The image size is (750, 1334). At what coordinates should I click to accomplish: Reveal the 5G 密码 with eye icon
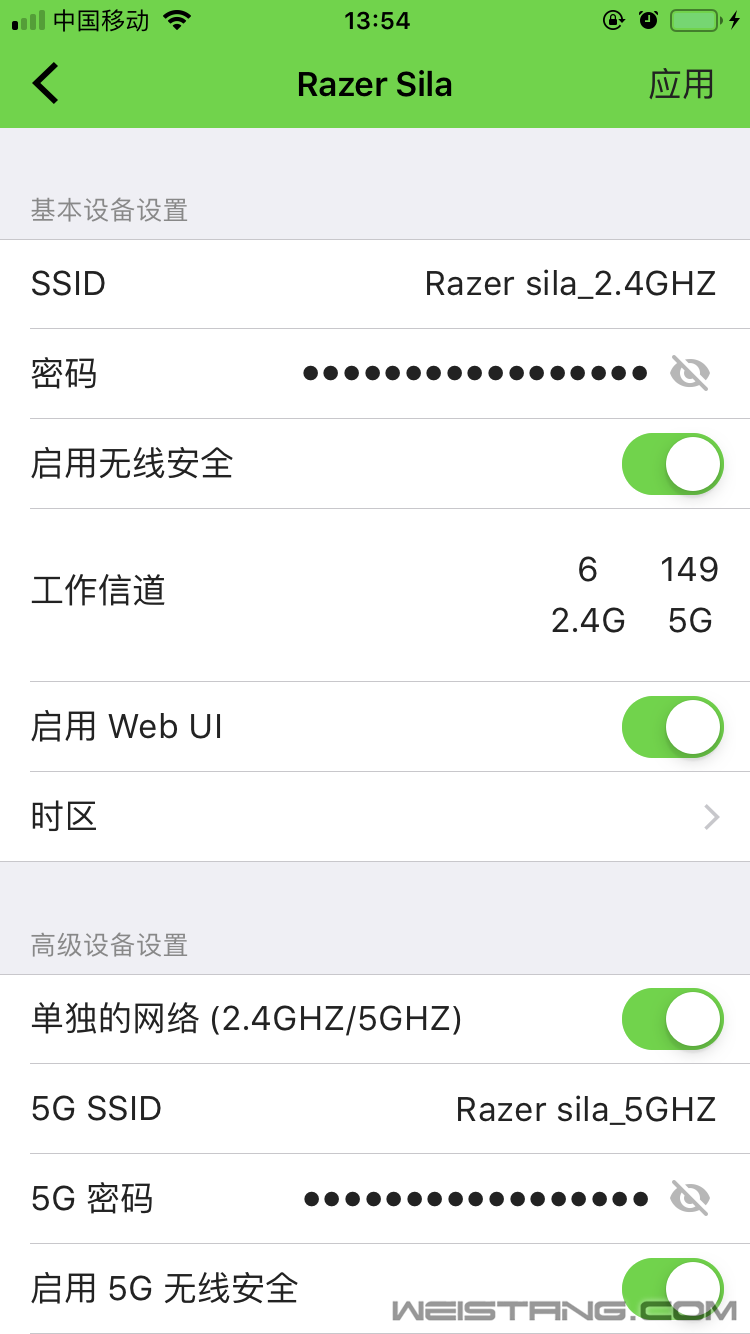click(x=689, y=1198)
